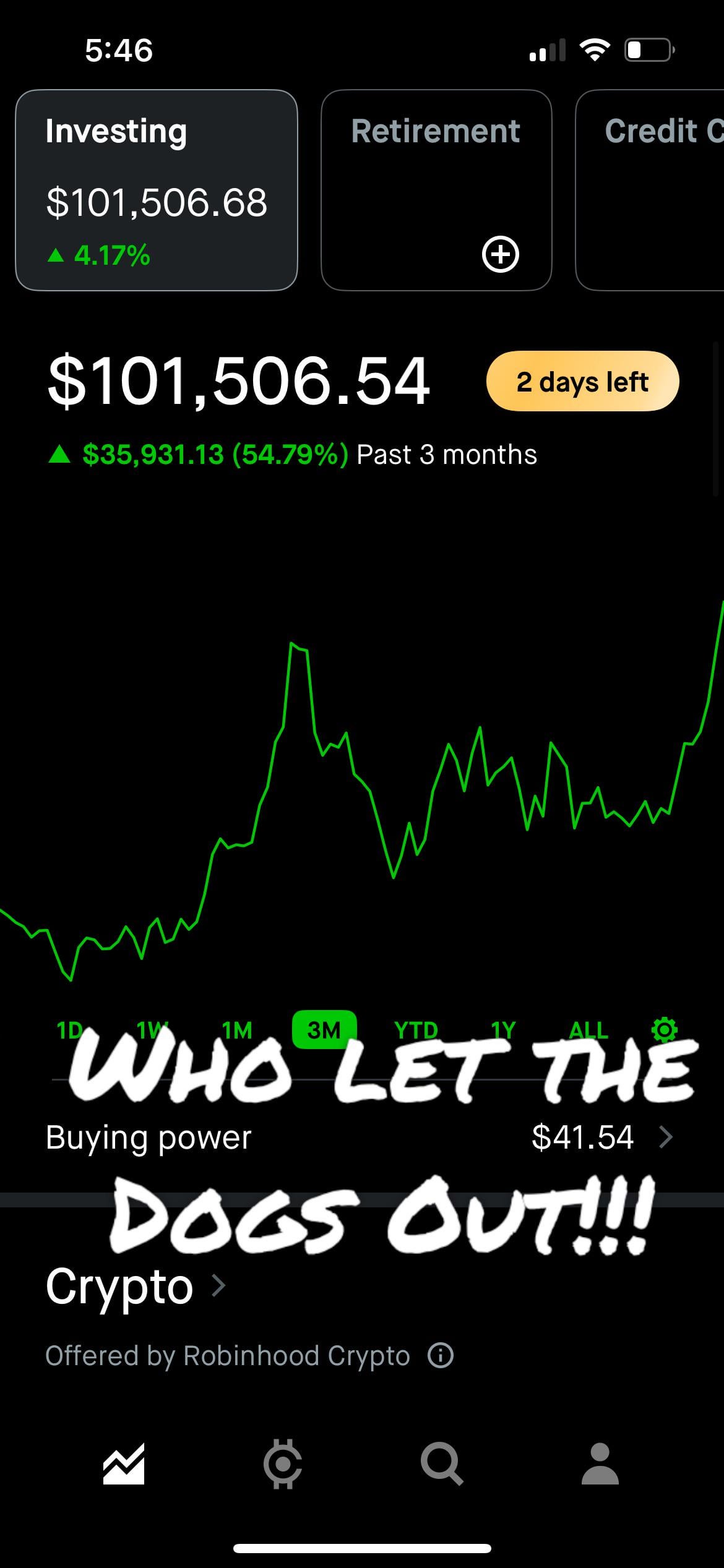Select the 3M chart range
The image size is (724, 1568).
tap(324, 1029)
